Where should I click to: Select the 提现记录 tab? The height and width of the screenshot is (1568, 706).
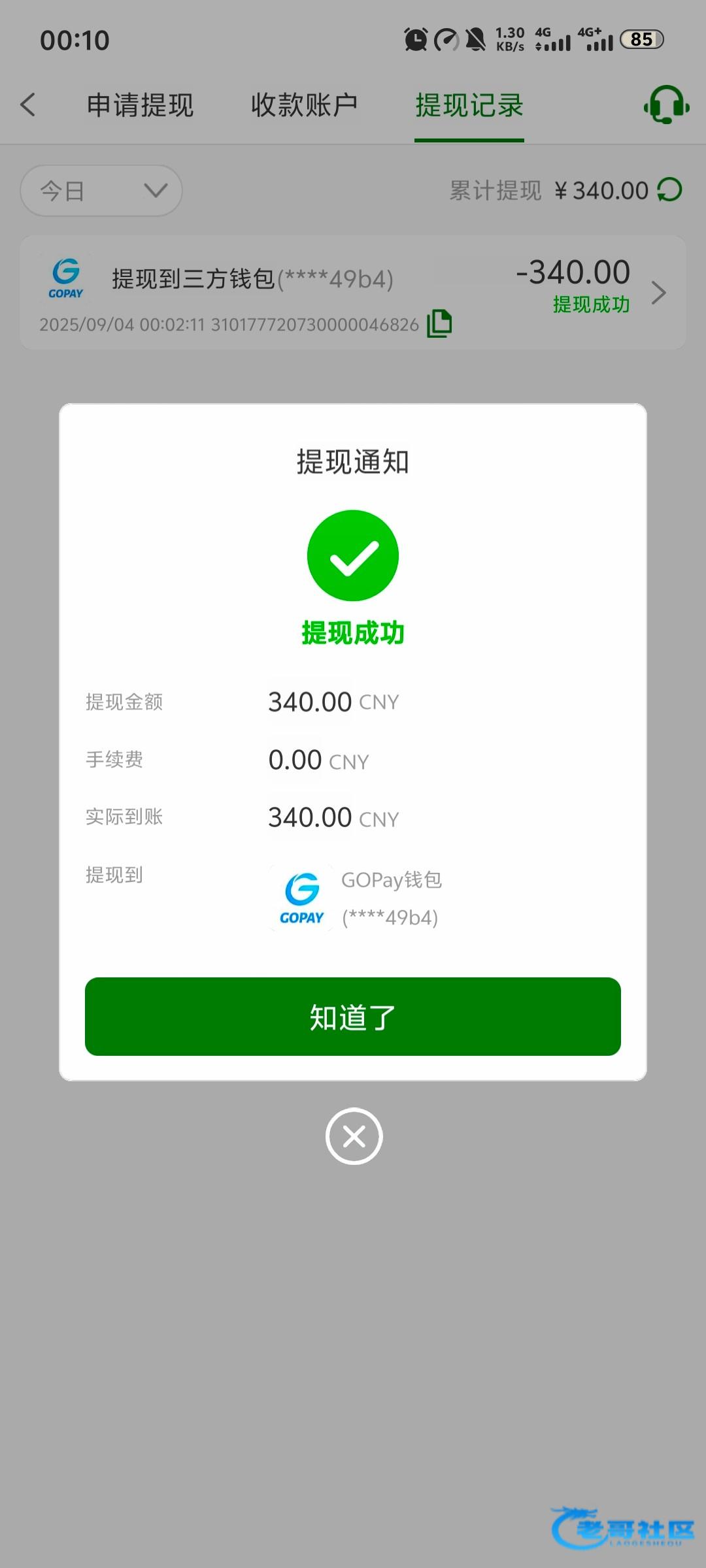coord(469,105)
